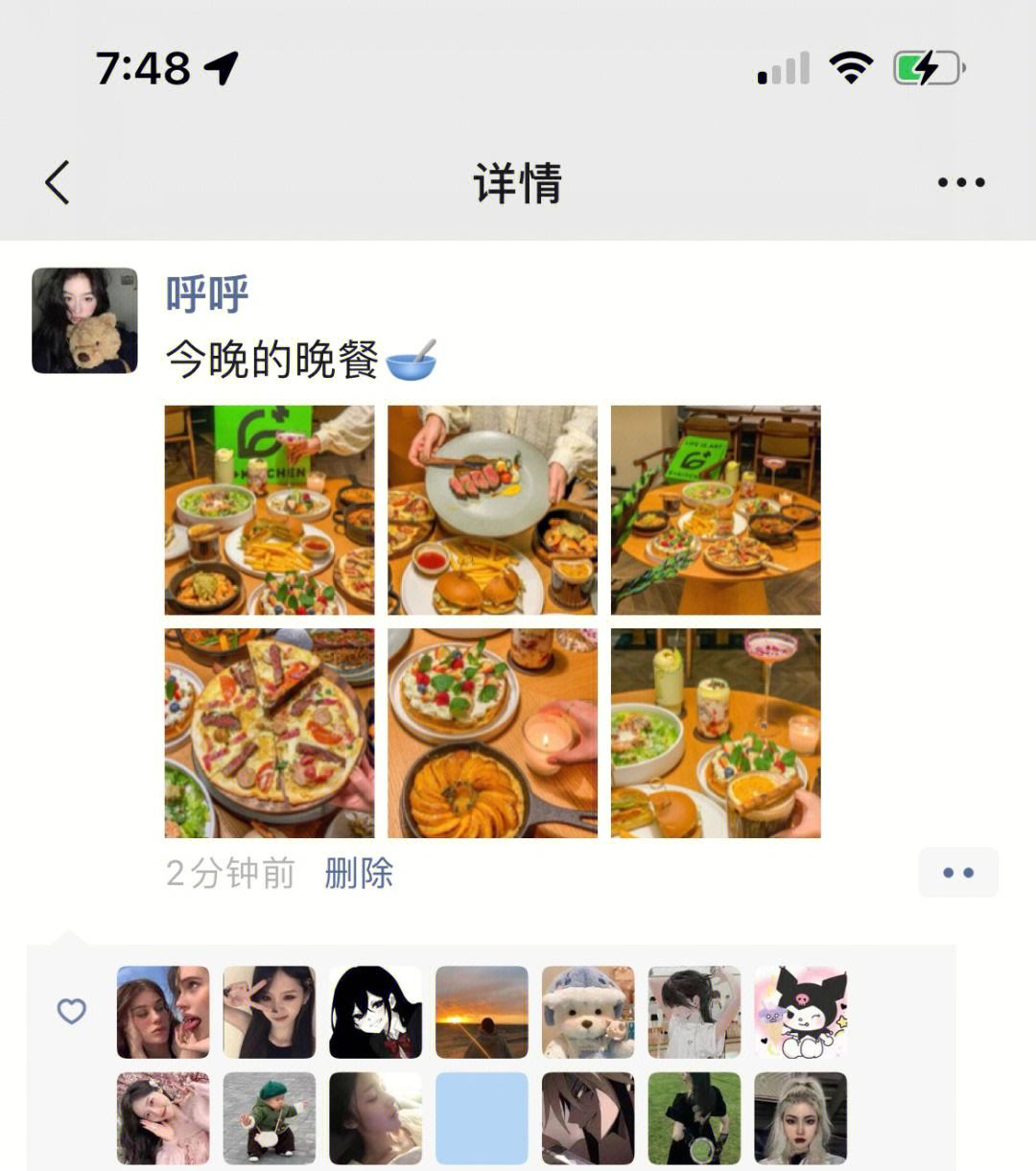
Task: Open the green sign table photo
Action: (270, 509)
